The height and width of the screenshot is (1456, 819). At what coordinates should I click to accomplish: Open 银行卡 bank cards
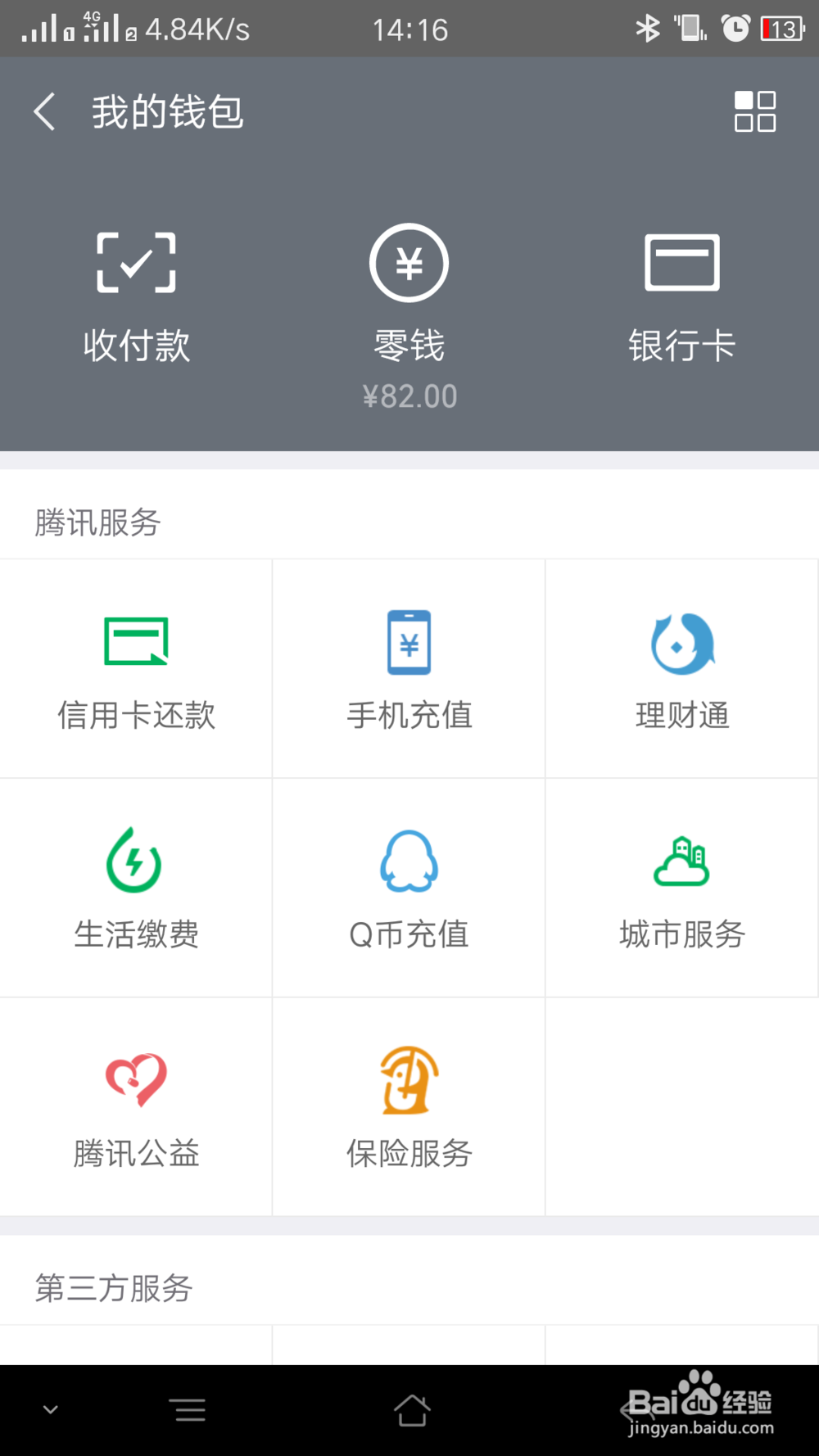[681, 296]
